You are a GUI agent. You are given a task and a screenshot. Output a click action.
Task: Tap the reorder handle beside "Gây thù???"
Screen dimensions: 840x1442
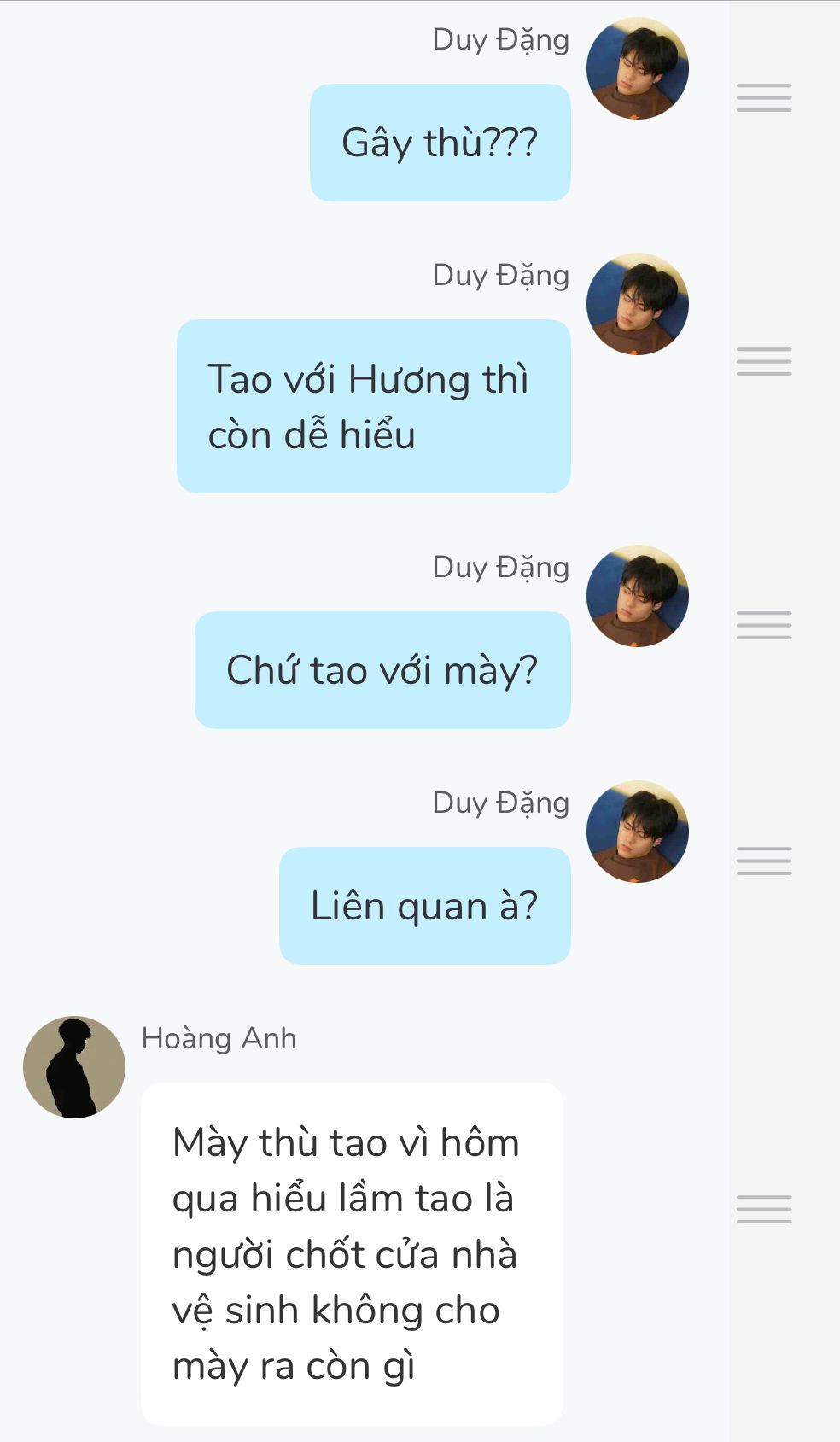pyautogui.click(x=764, y=98)
